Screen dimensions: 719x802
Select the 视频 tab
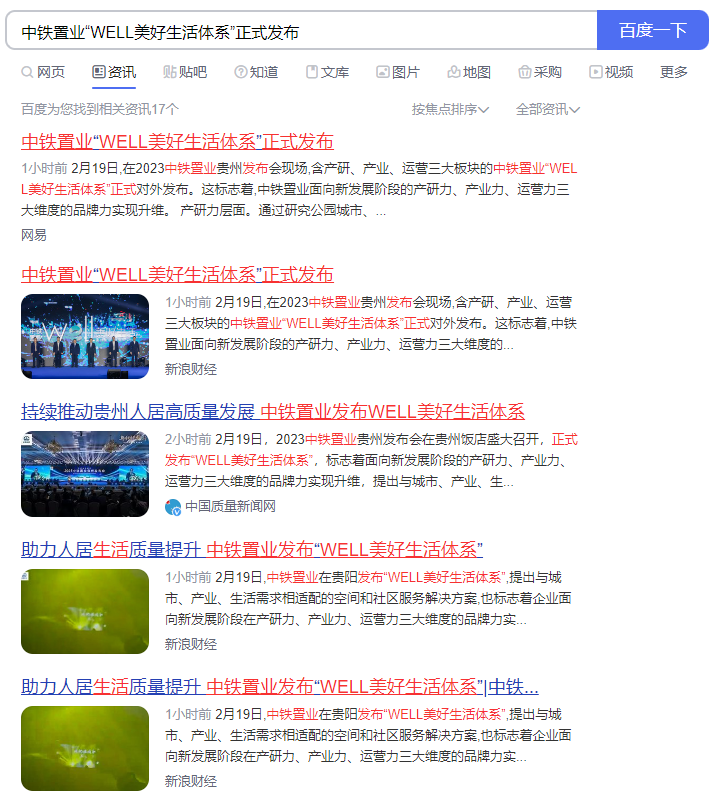click(611, 72)
